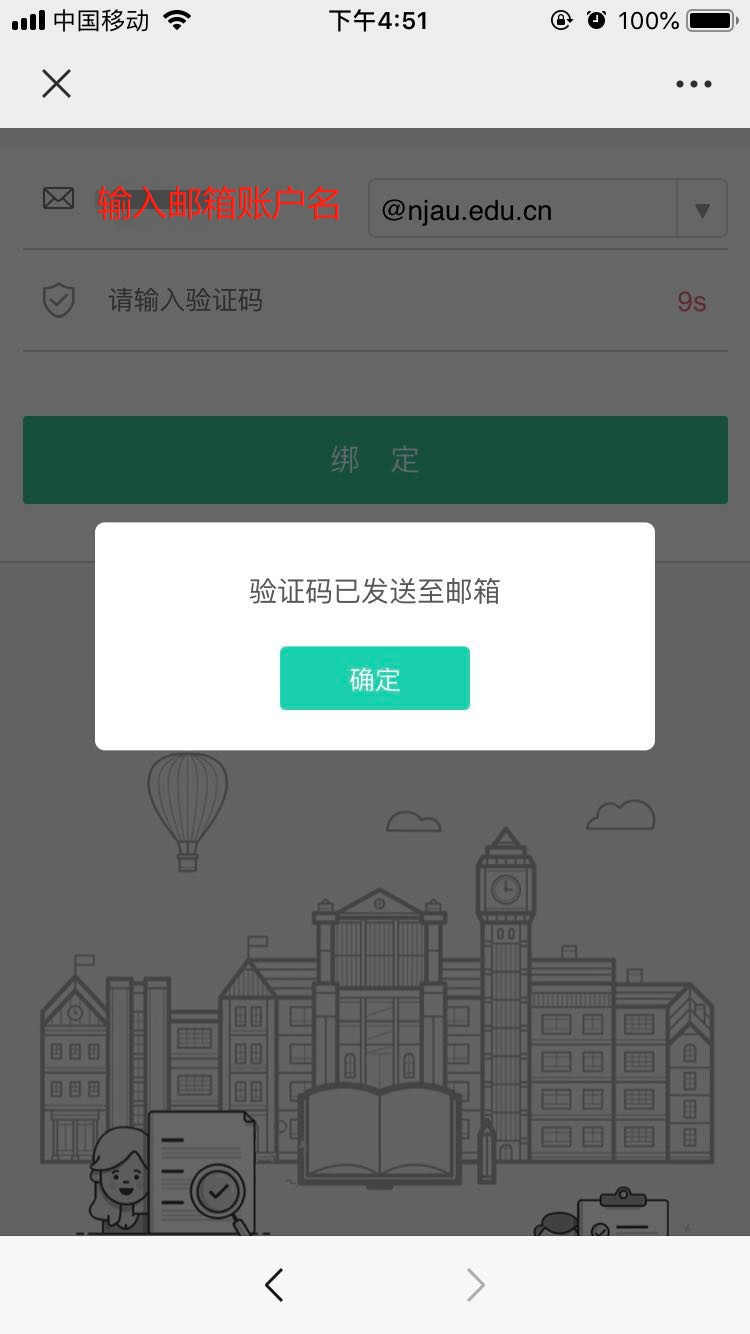Focus the email account name field
This screenshot has width=750, height=1334.
tap(220, 204)
